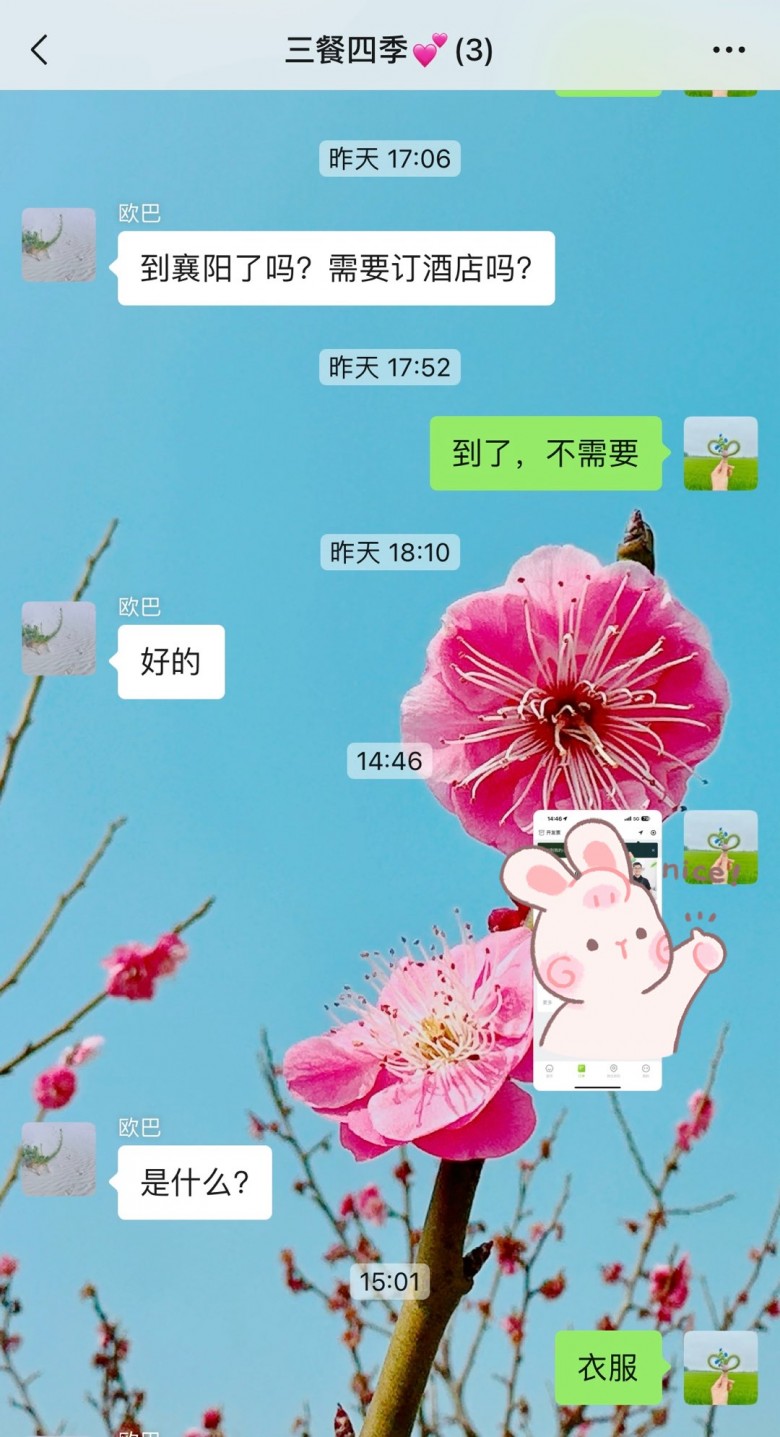The image size is (780, 1437).
Task: Open the three-dot chat info menu
Action: [728, 50]
